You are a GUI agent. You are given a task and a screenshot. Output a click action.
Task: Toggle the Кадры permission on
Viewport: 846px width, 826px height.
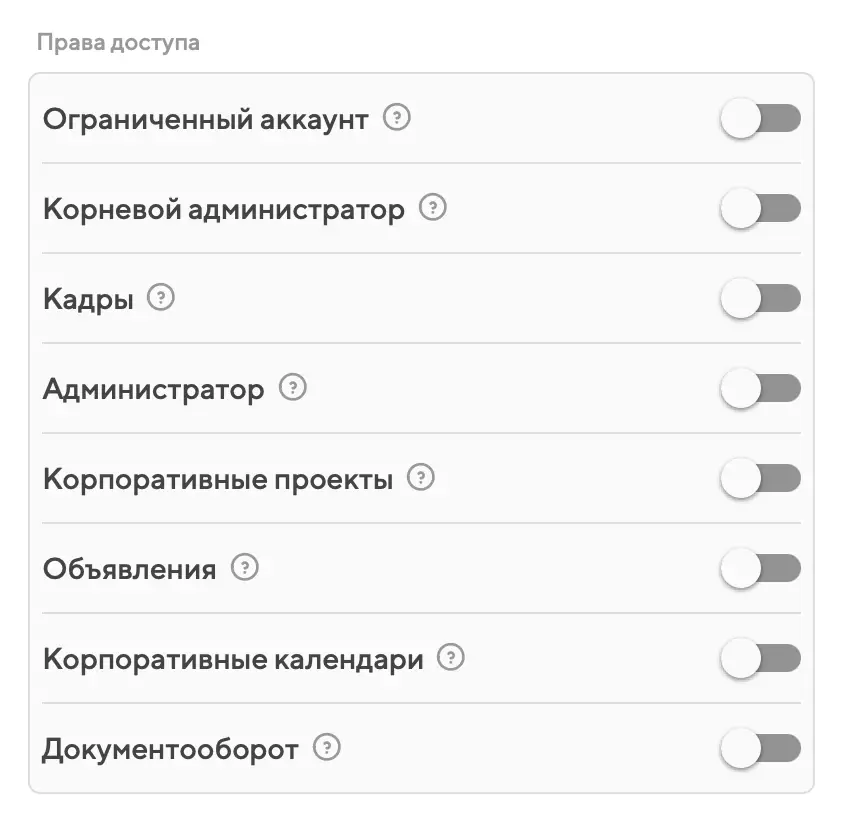(760, 299)
